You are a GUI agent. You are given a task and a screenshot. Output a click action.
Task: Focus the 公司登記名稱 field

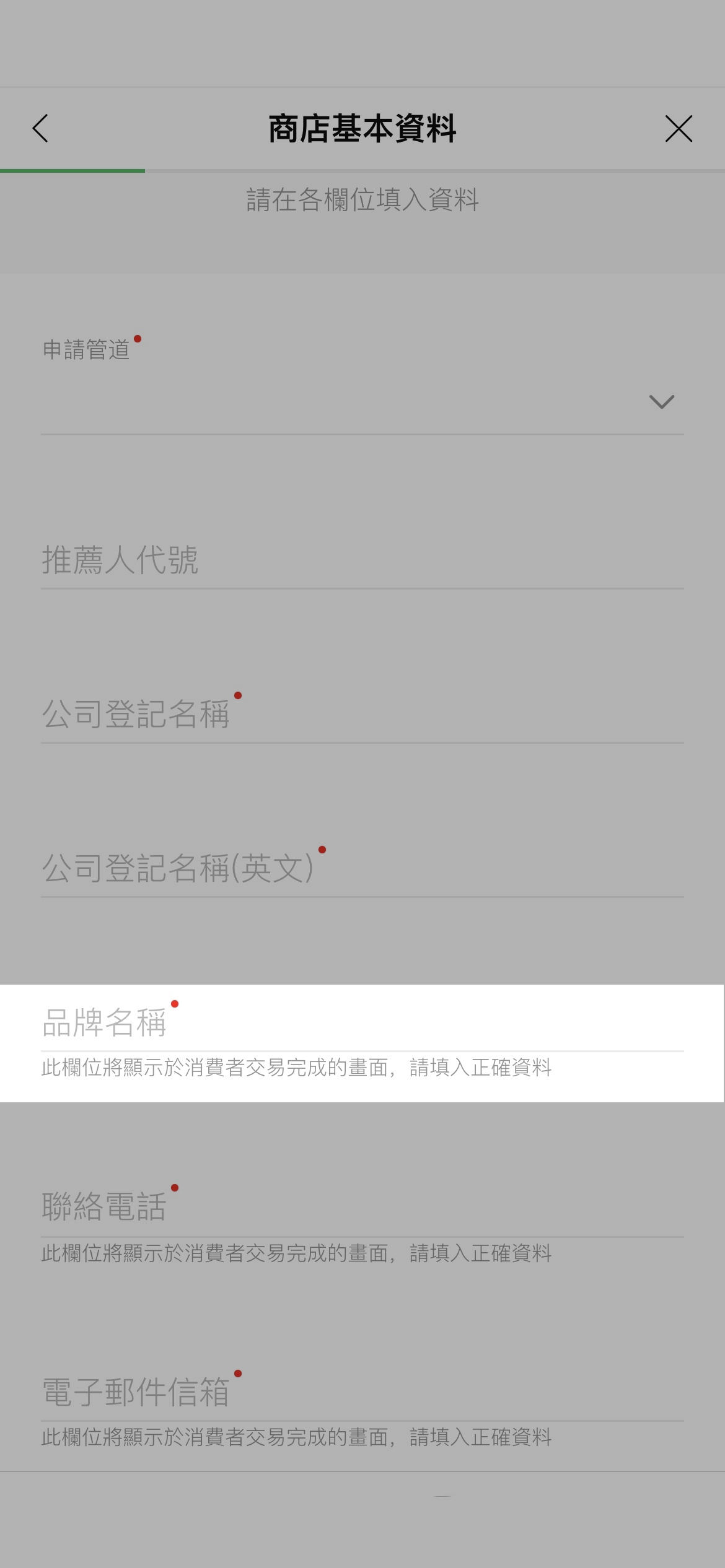click(x=362, y=714)
